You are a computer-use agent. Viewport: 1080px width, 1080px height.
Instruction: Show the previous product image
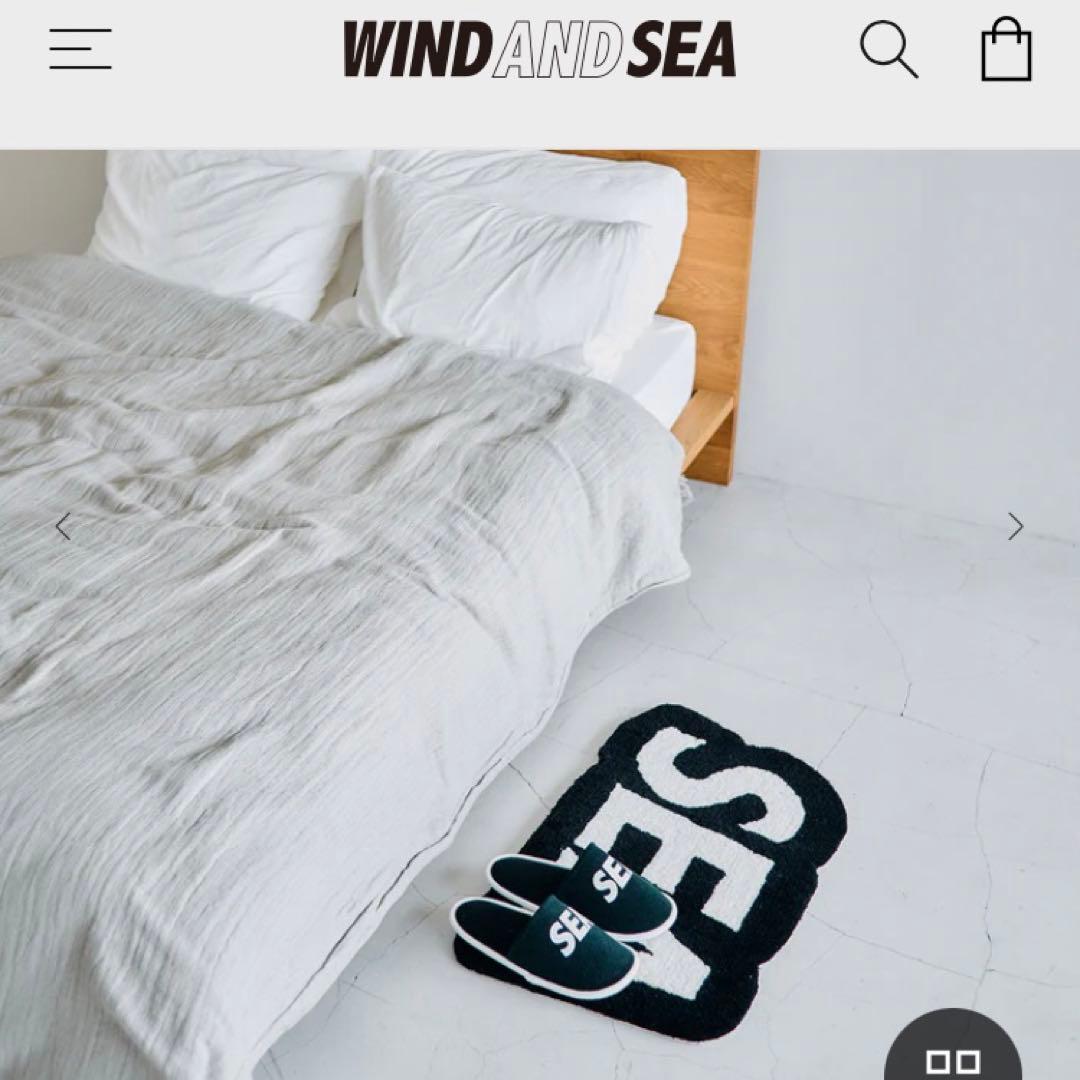(63, 527)
